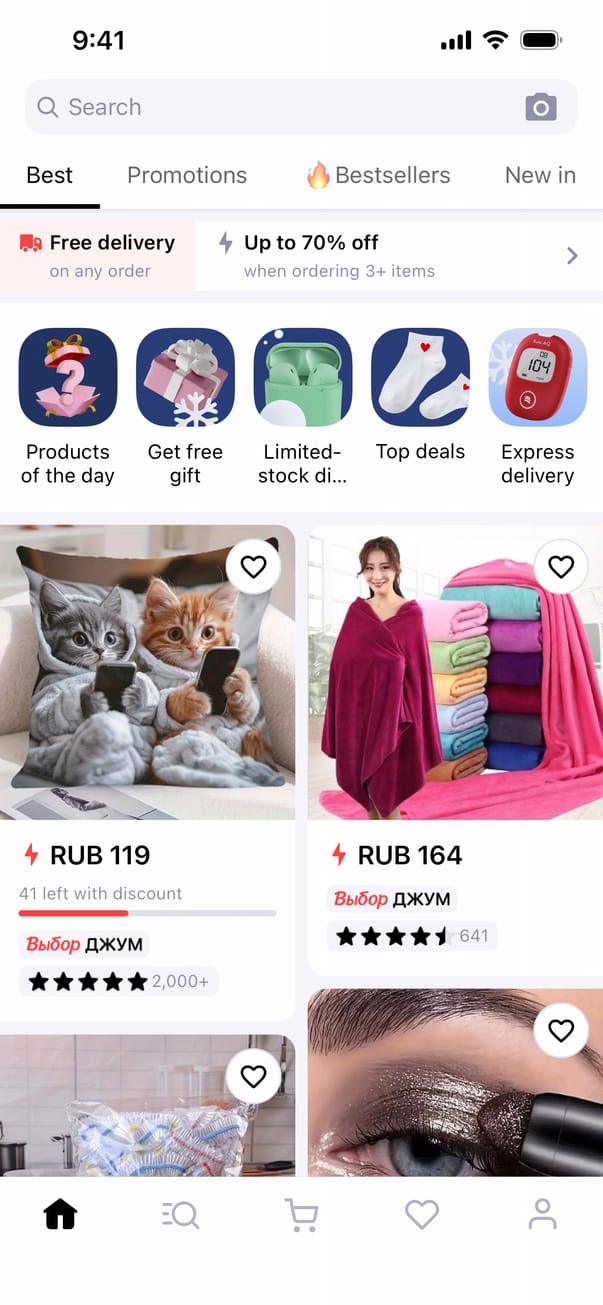Go to the catalog search tab

(181, 1215)
